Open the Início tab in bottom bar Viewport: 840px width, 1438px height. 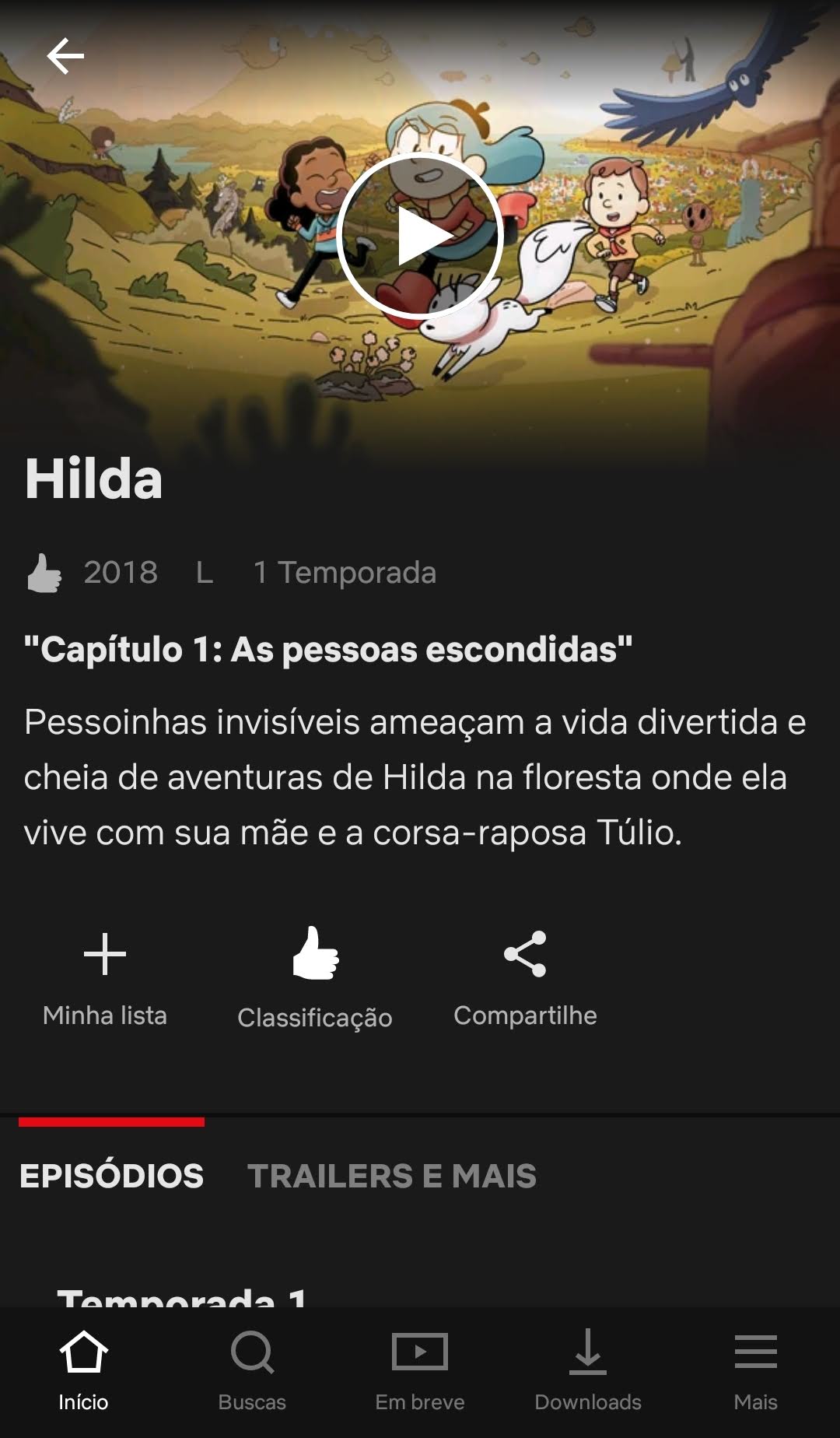84,1371
